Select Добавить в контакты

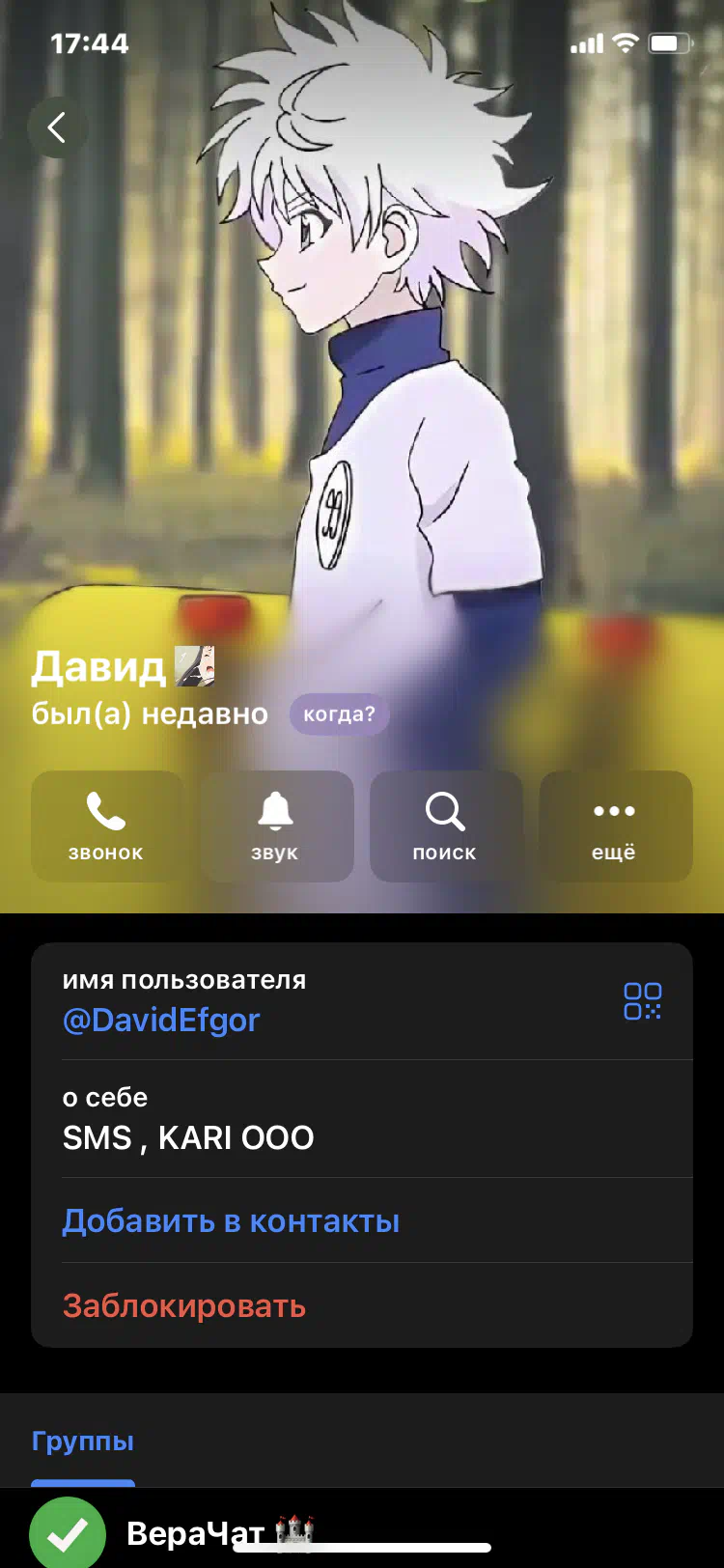(231, 1221)
